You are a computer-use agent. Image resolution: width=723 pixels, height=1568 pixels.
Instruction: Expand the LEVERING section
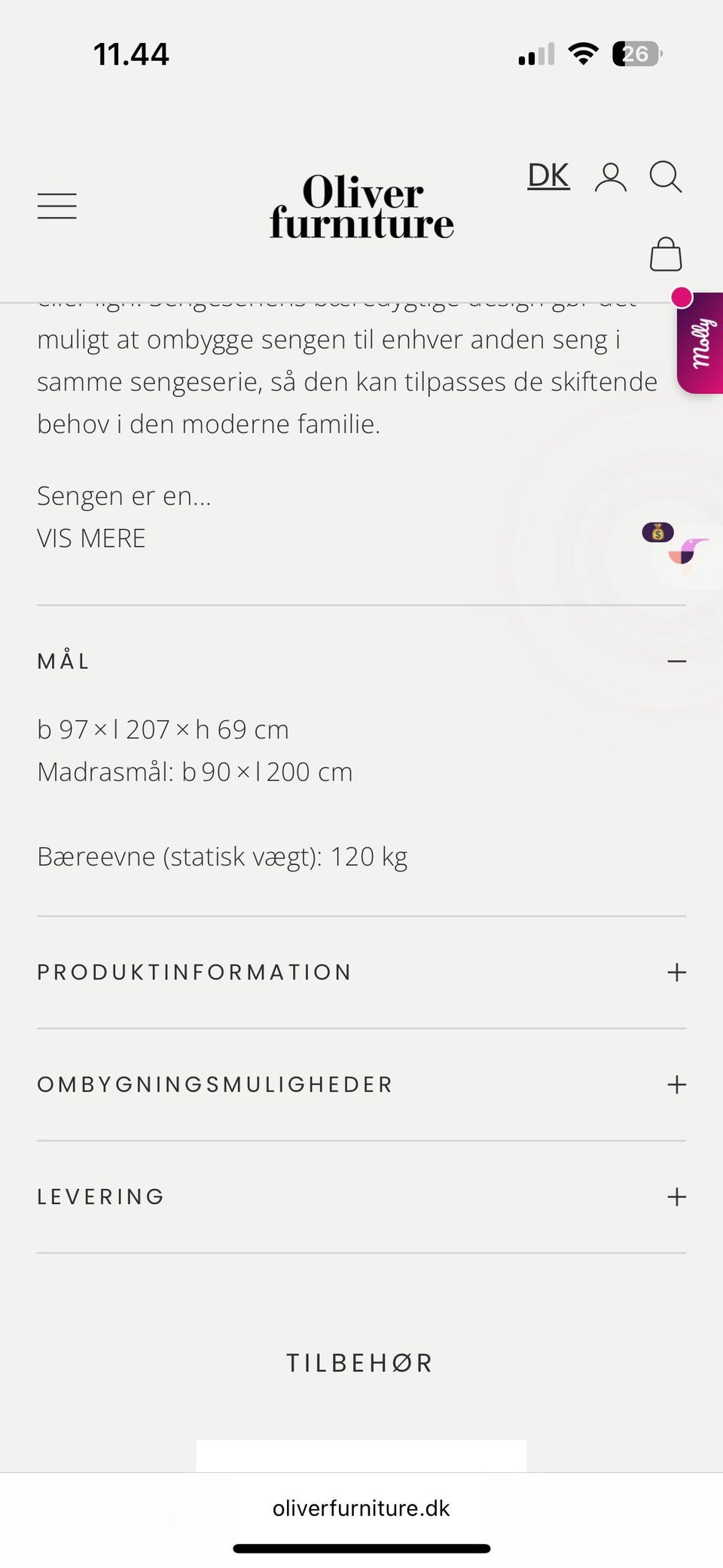(x=676, y=1197)
